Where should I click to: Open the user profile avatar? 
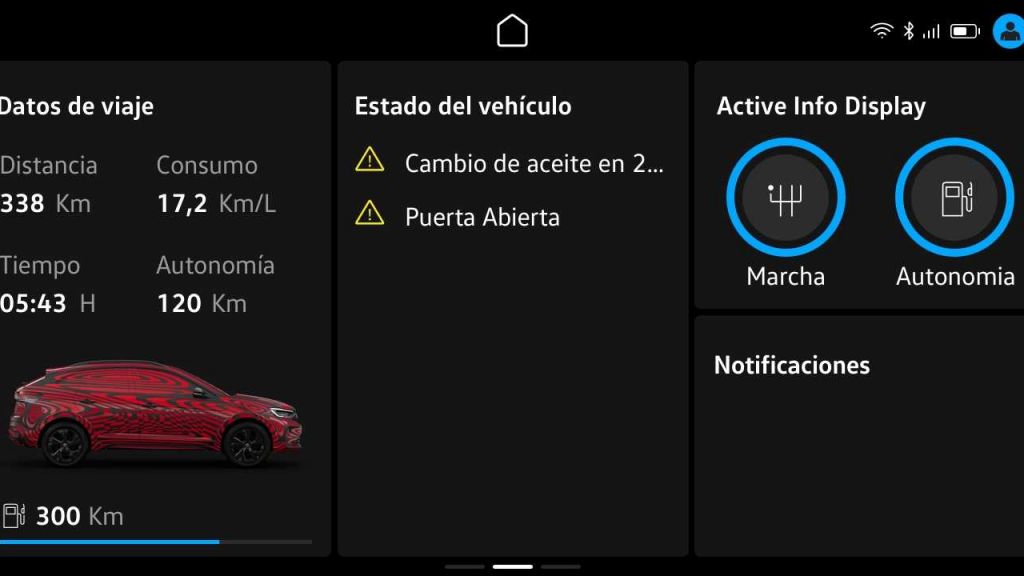pyautogui.click(x=1008, y=31)
